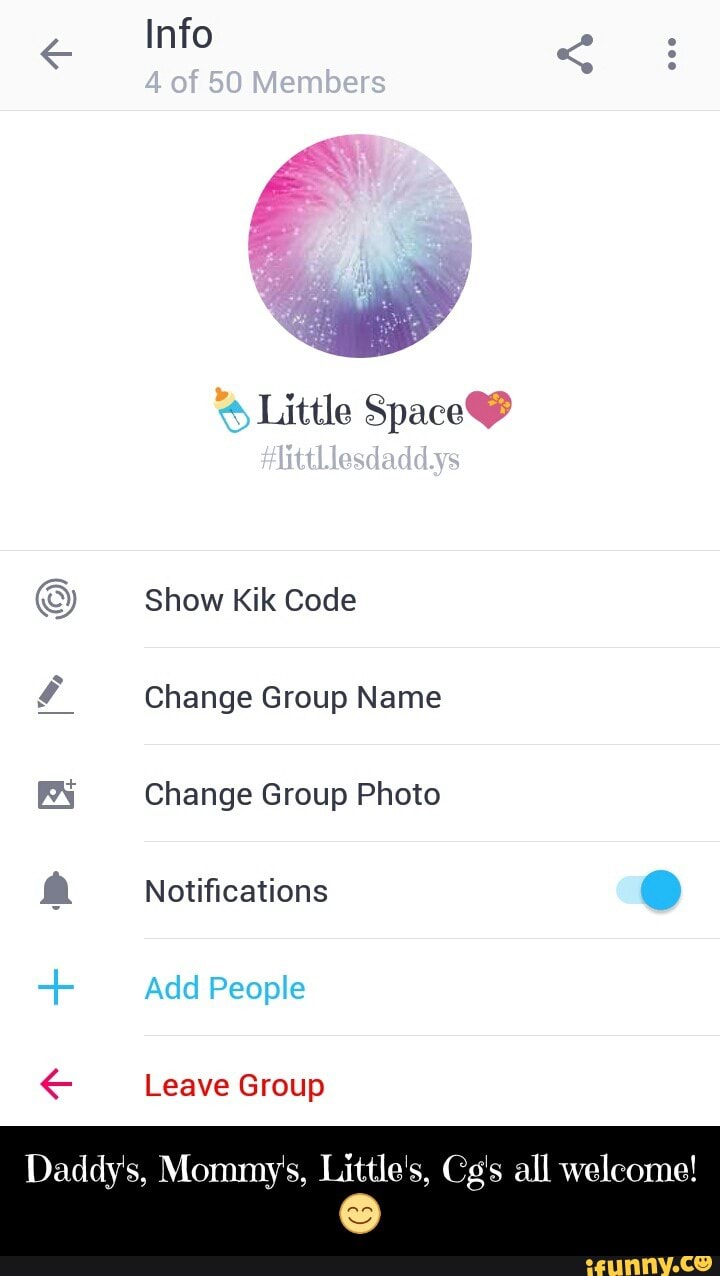Expand more options via the kebab menu
The image size is (720, 1276).
(672, 55)
